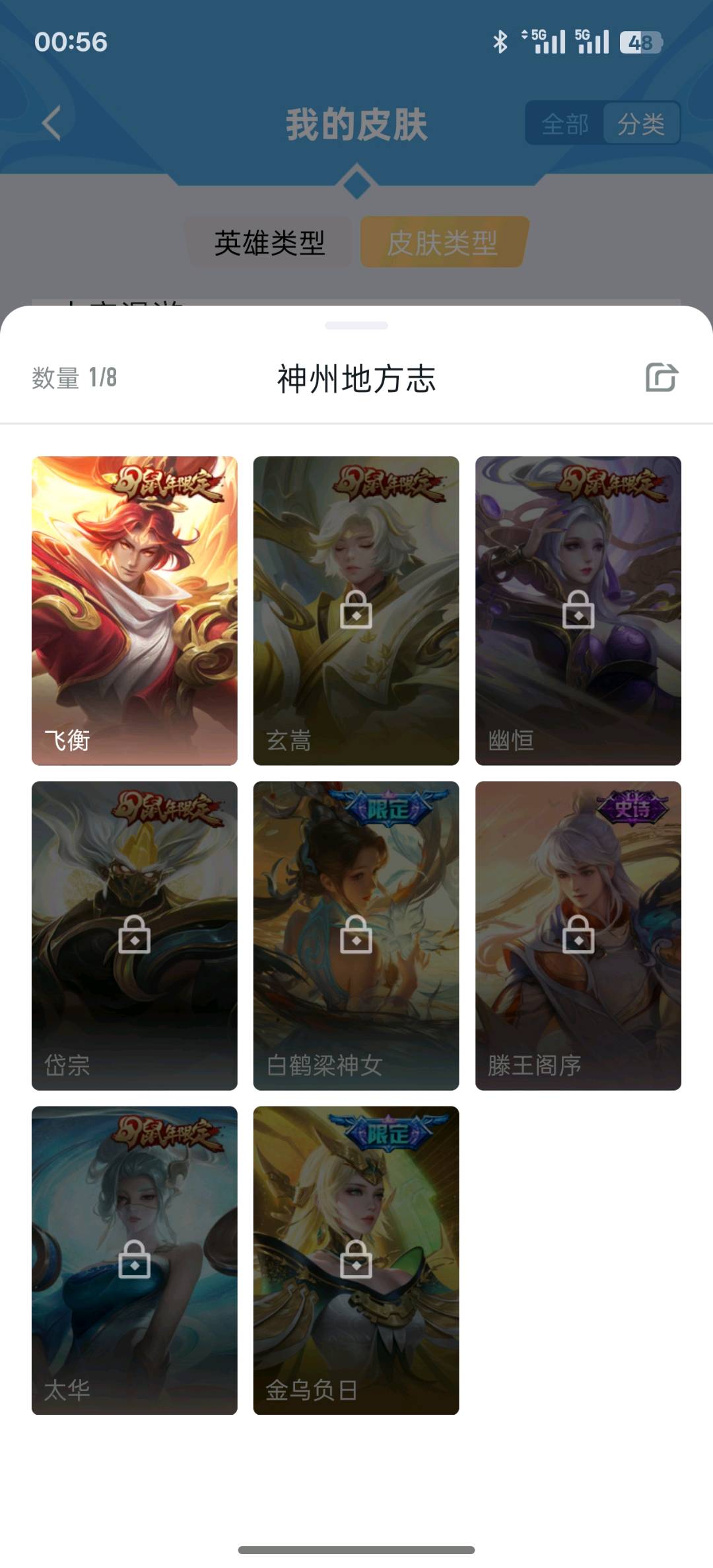Image resolution: width=713 pixels, height=1568 pixels.
Task: Switch to the 全部 view
Action: (565, 123)
